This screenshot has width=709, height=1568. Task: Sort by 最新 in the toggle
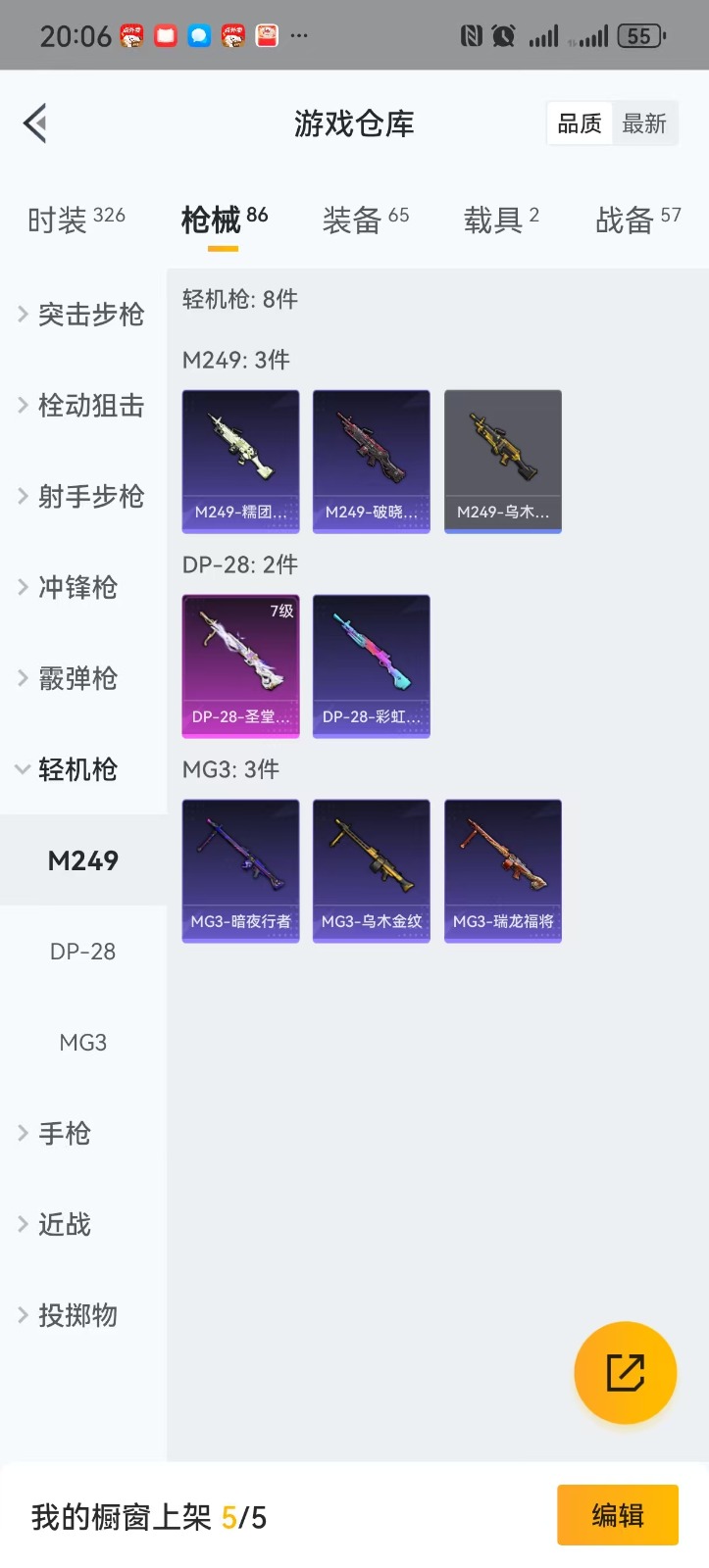point(644,124)
